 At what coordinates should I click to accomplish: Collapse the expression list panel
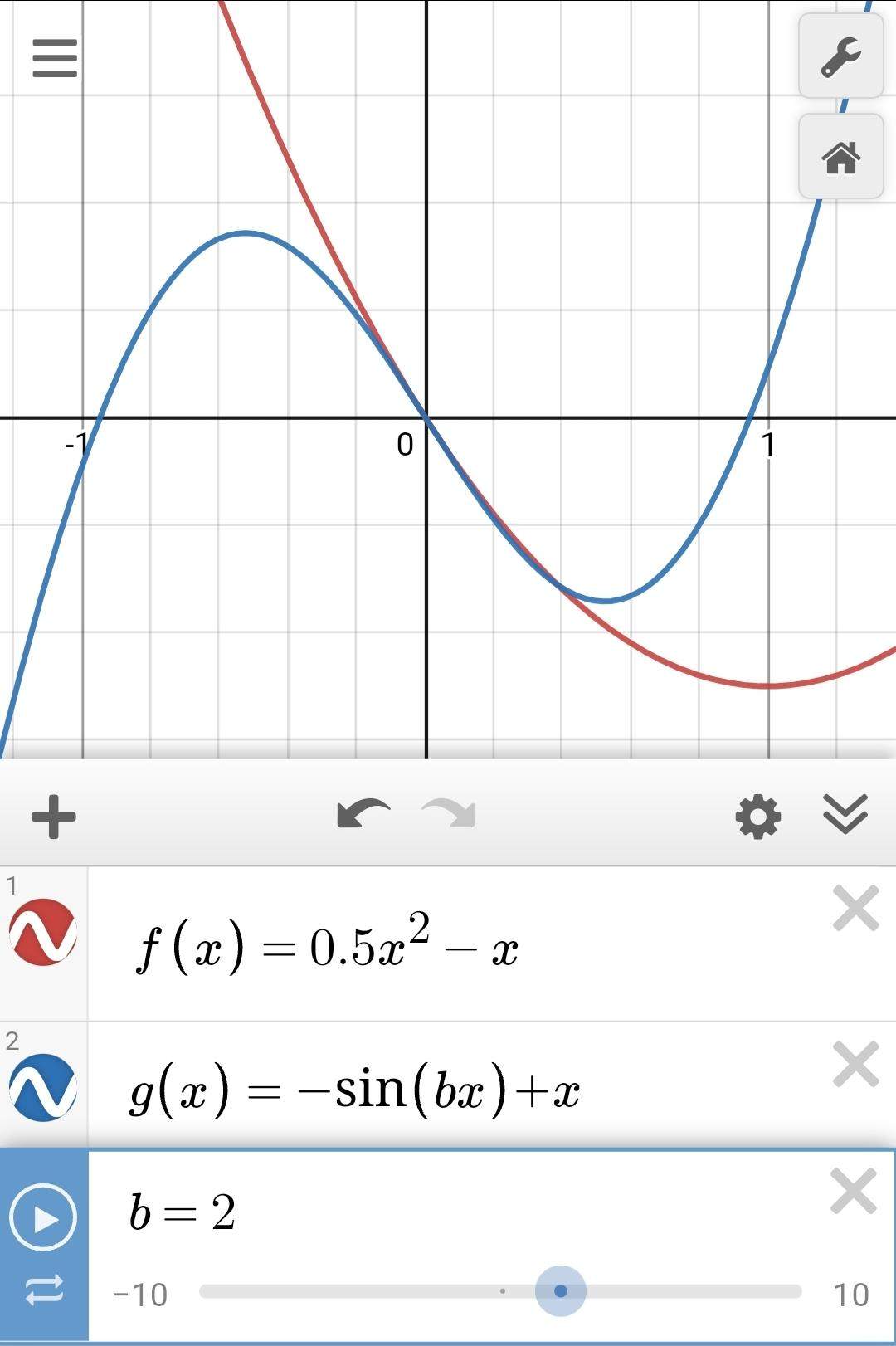845,813
